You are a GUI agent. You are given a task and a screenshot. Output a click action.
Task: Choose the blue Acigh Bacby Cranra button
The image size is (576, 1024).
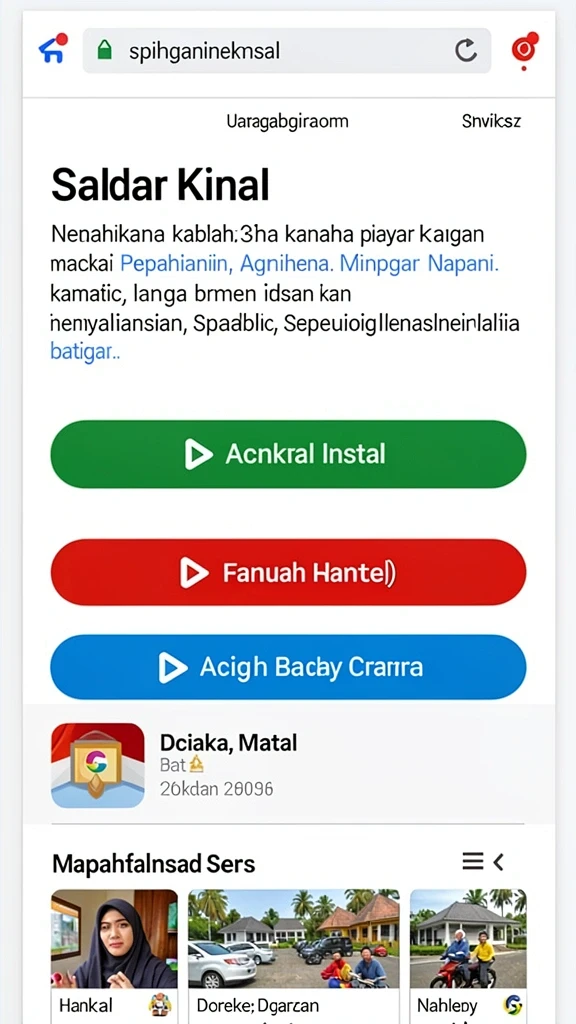point(288,667)
